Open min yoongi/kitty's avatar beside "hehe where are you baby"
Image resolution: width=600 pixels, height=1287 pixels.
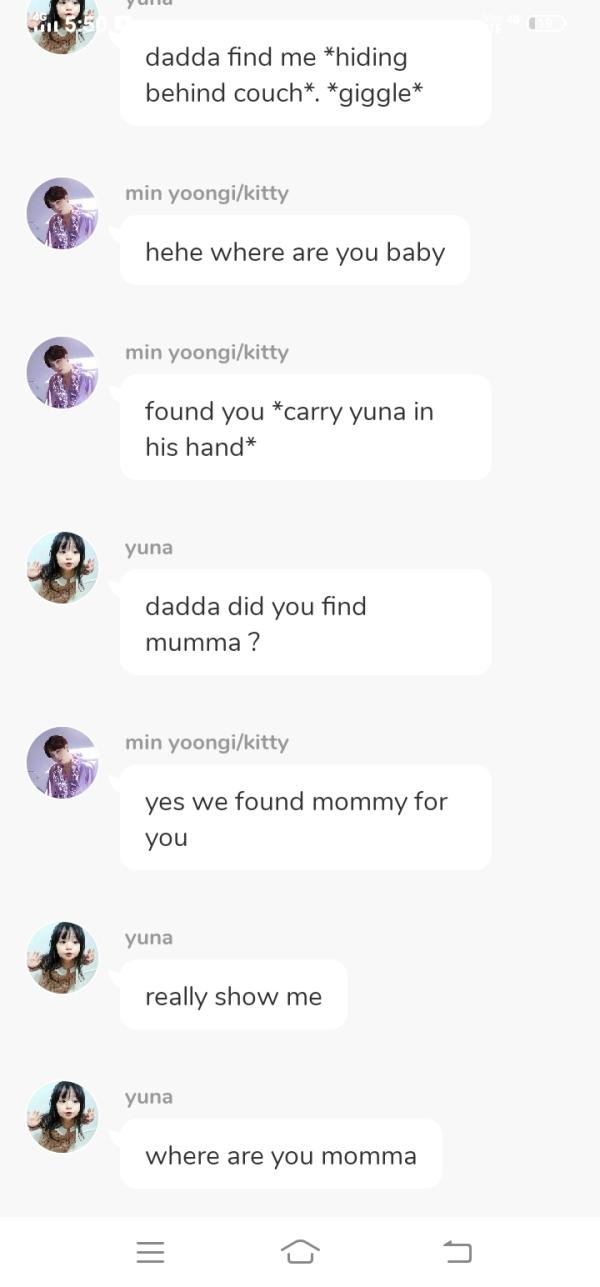click(62, 213)
